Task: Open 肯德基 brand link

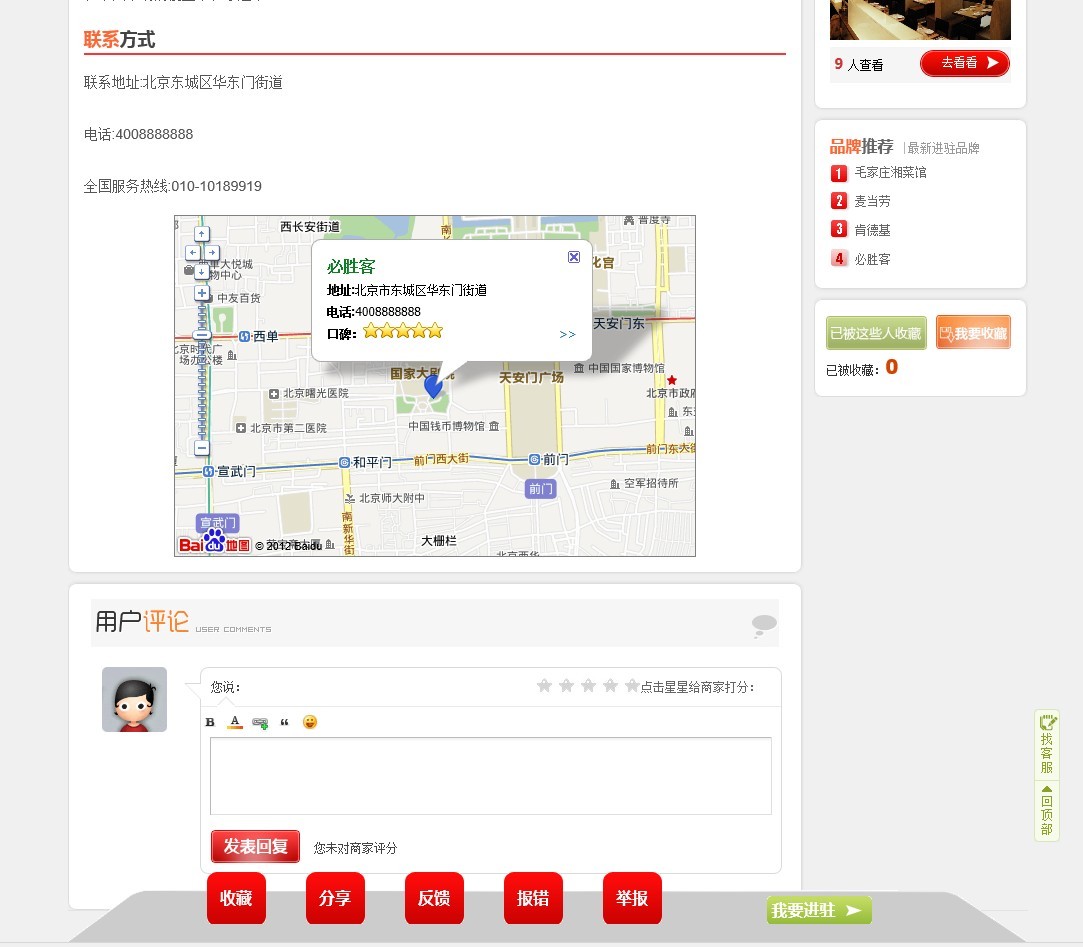Action: coord(872,230)
